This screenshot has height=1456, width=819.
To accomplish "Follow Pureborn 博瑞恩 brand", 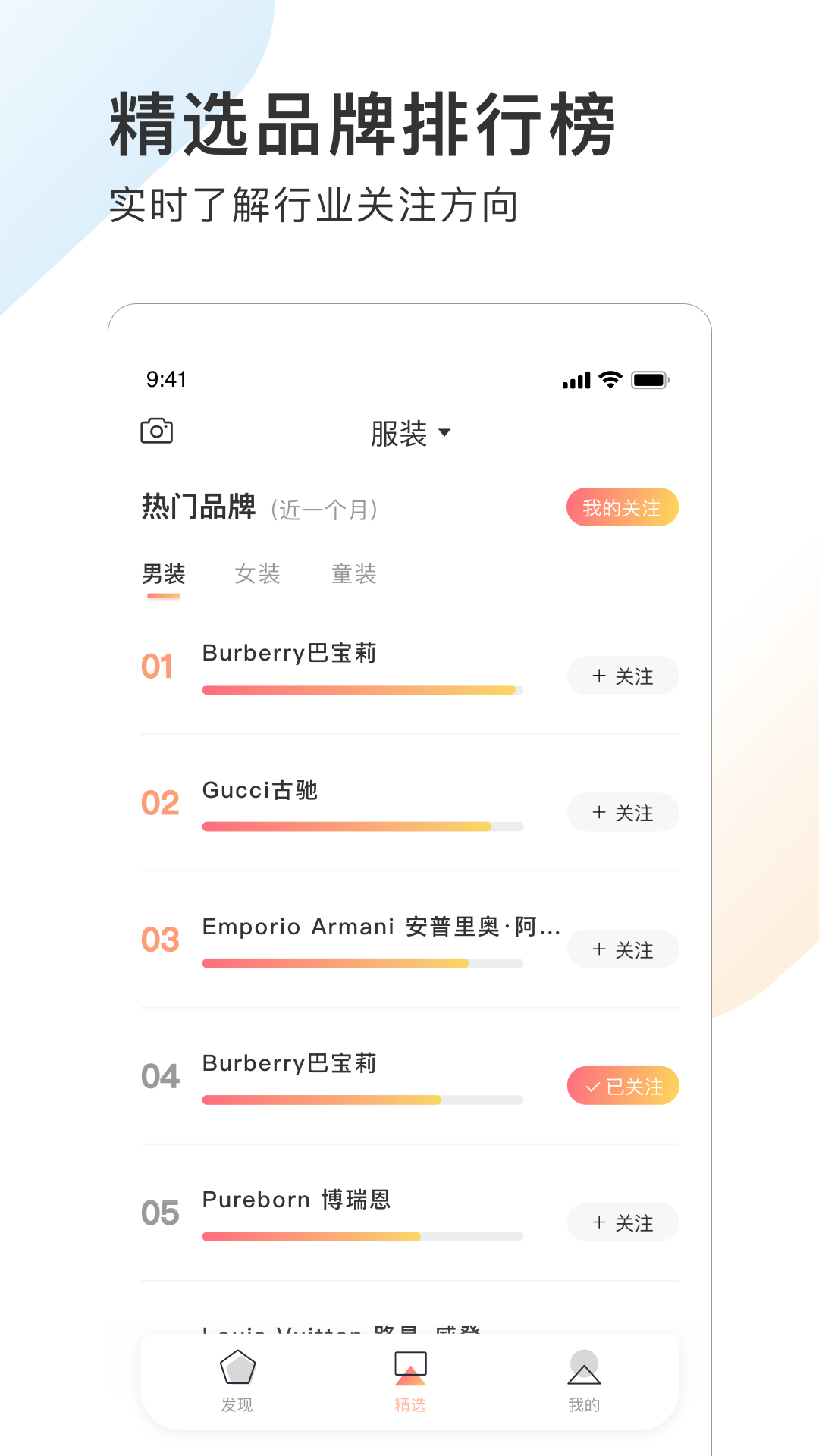I will point(623,1222).
